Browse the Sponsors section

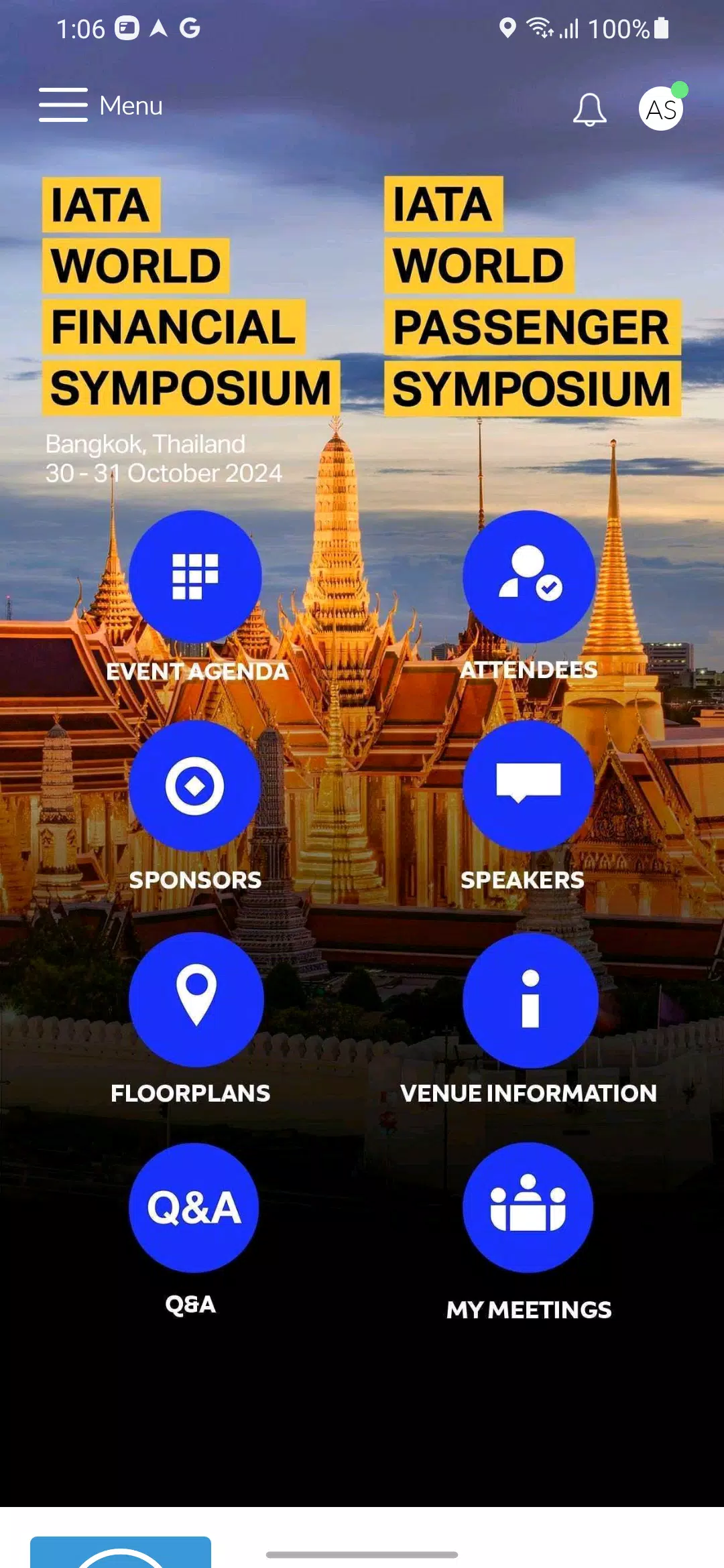point(195,786)
